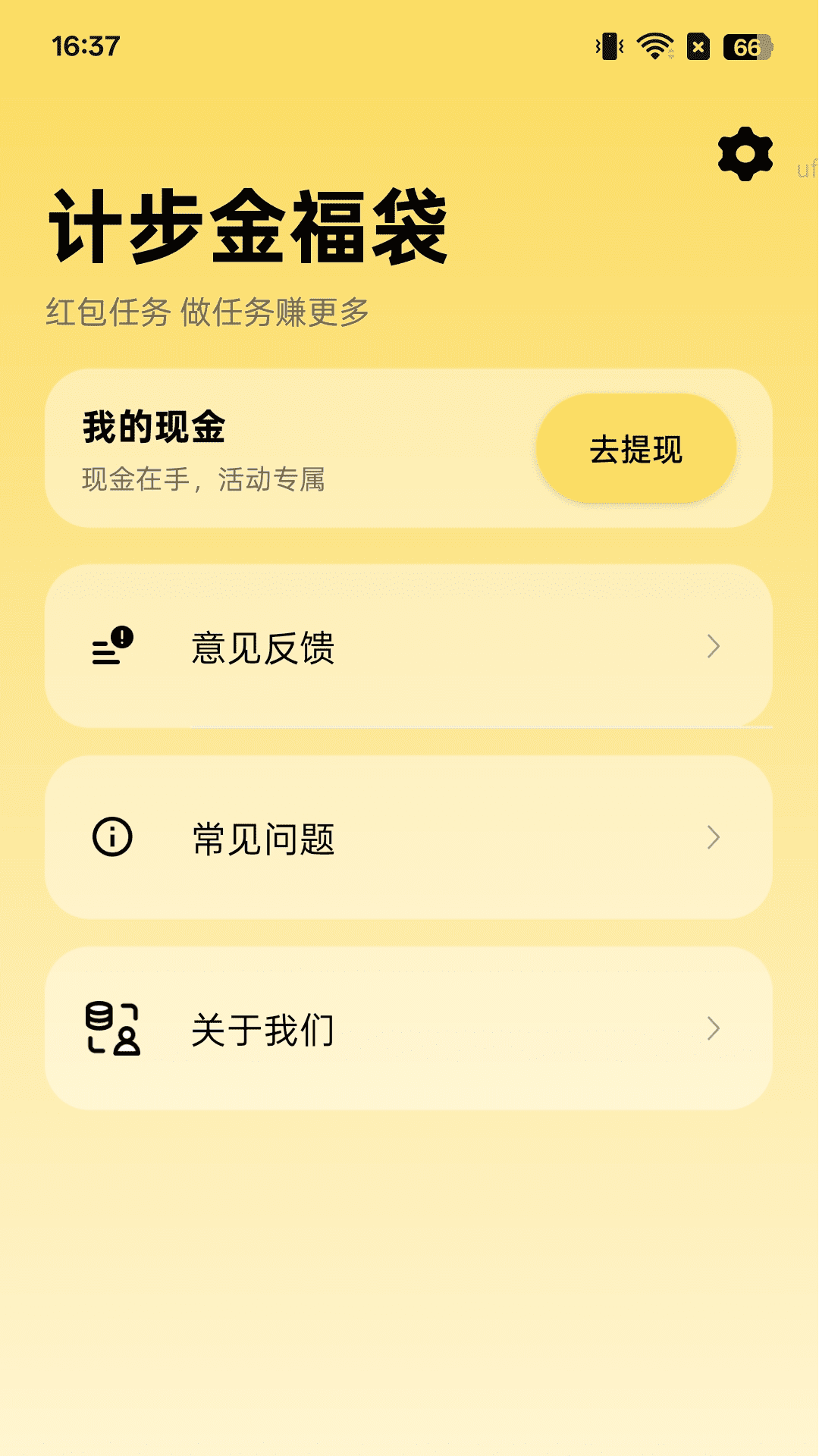Select the 常见问题 menu entry

[x=263, y=838]
